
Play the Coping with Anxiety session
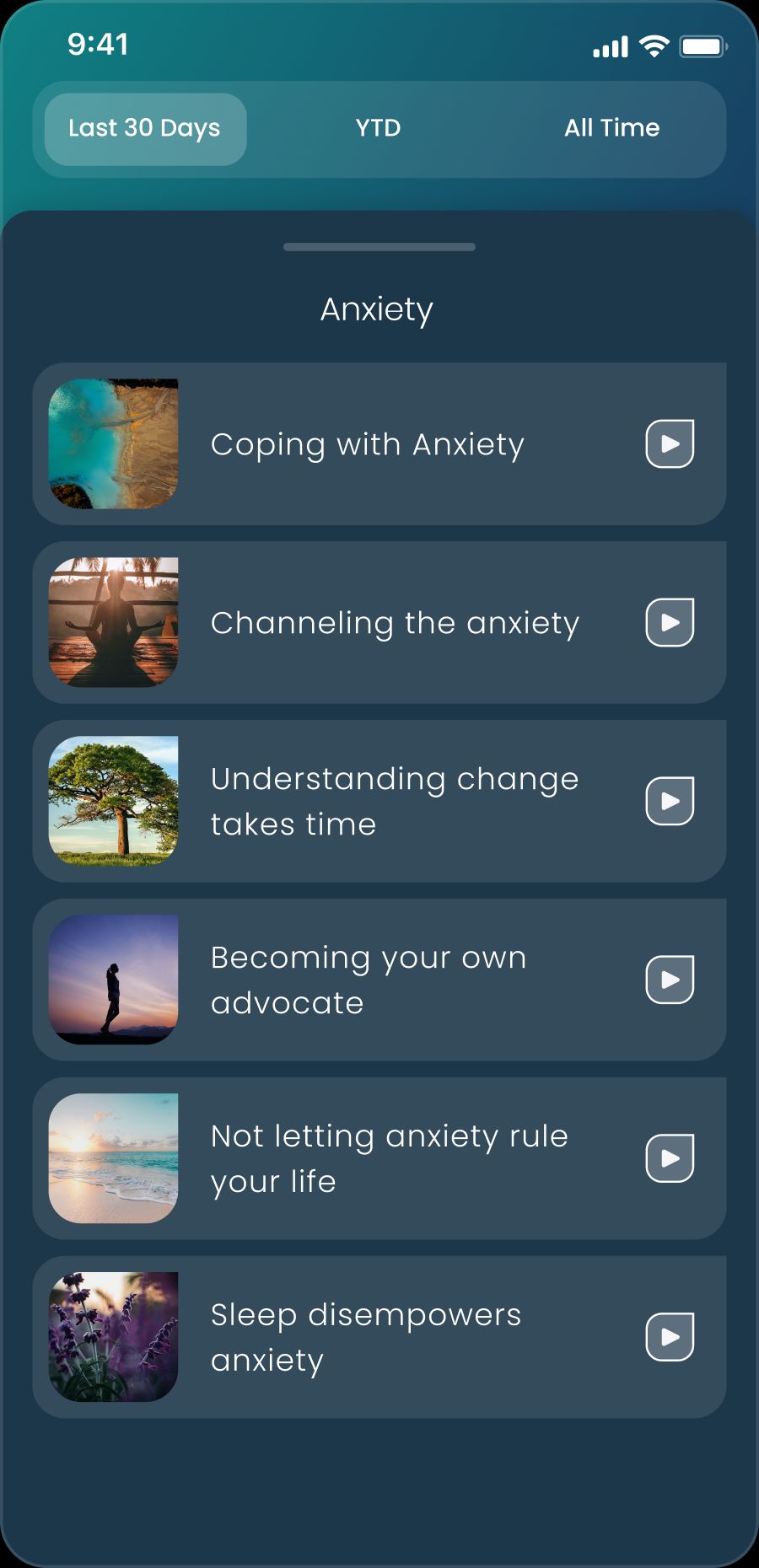[x=670, y=443]
